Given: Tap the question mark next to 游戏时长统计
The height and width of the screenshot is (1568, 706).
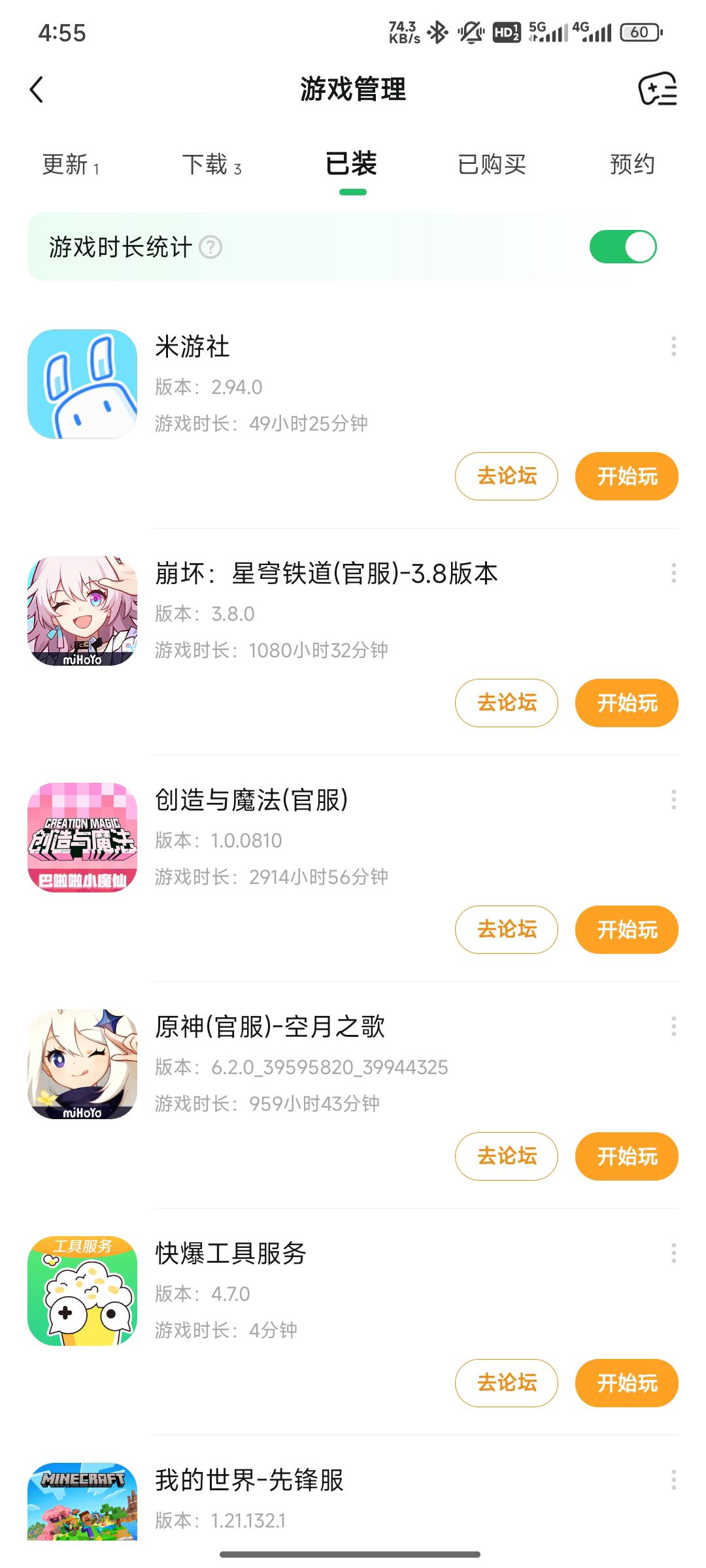Looking at the screenshot, I should coord(209,246).
